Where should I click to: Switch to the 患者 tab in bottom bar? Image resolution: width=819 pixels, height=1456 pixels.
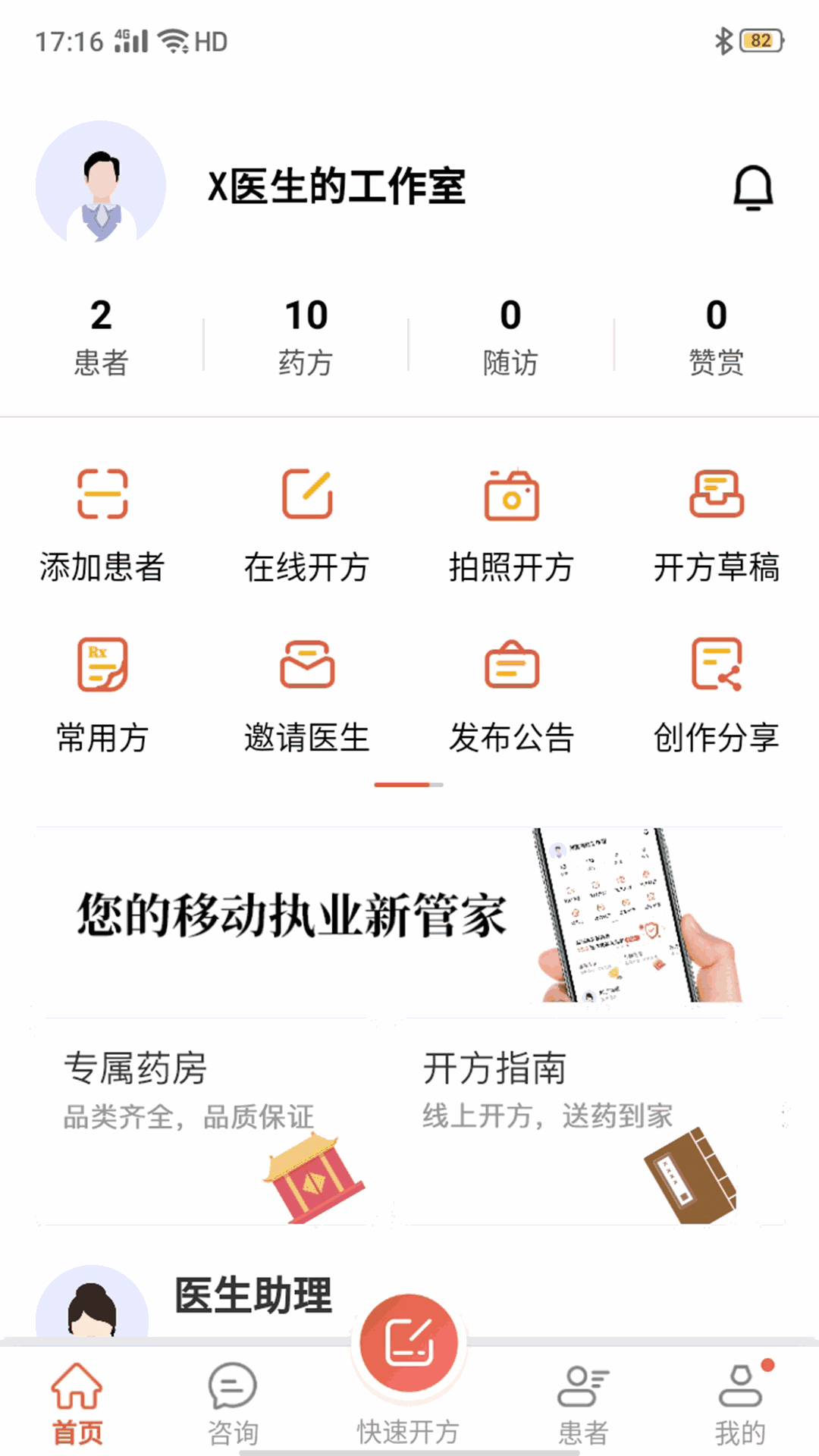583,1404
